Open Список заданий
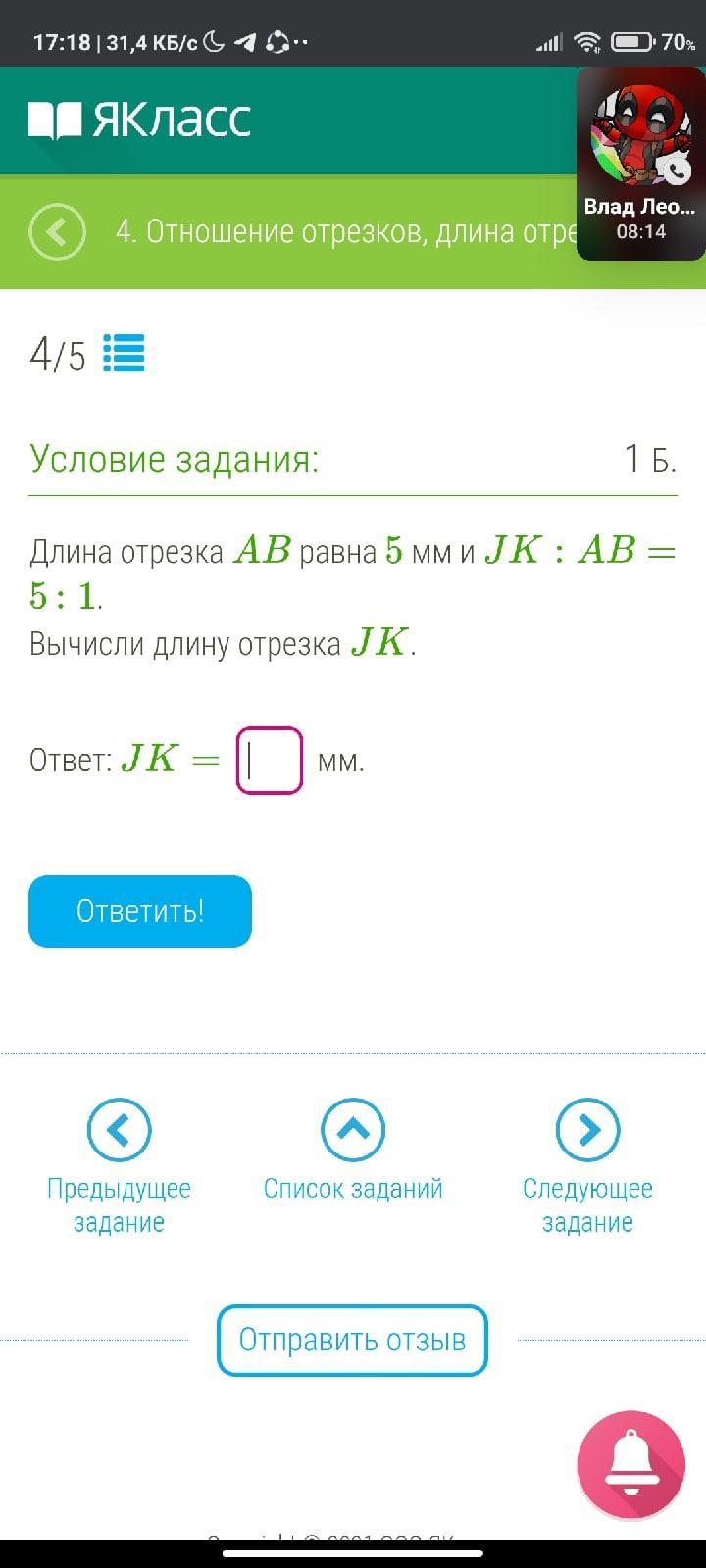Screen dimensions: 706x1568 click(353, 1131)
